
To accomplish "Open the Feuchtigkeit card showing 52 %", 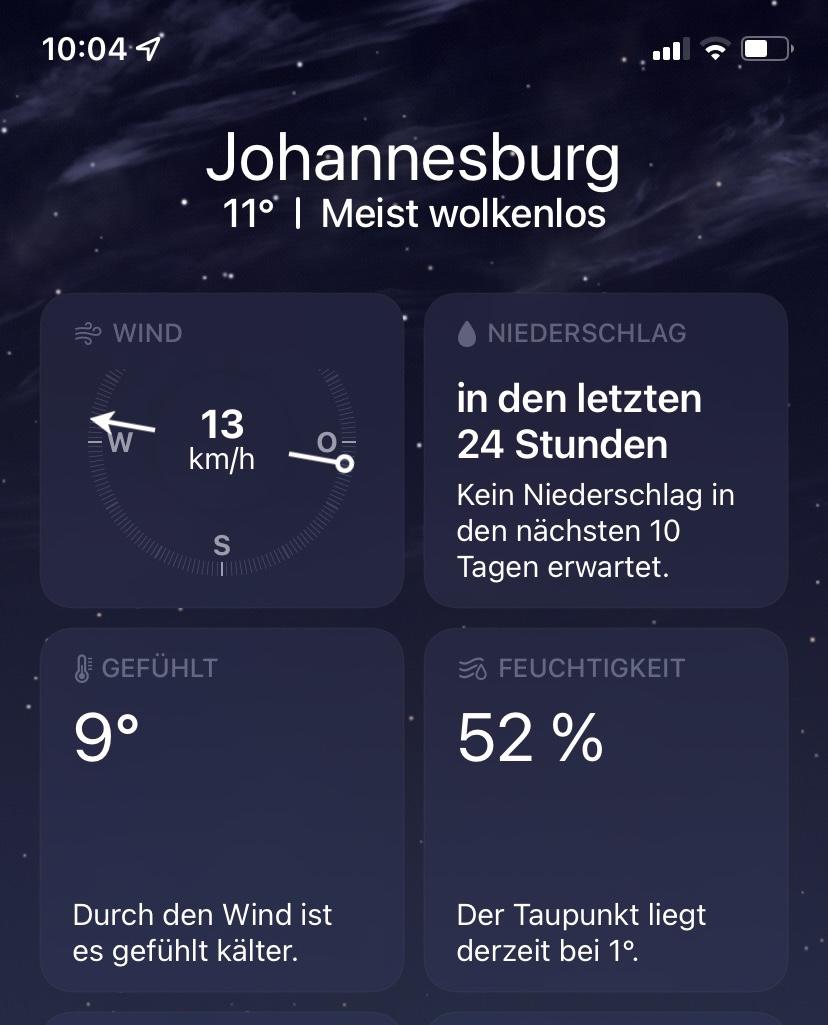I will coord(606,810).
